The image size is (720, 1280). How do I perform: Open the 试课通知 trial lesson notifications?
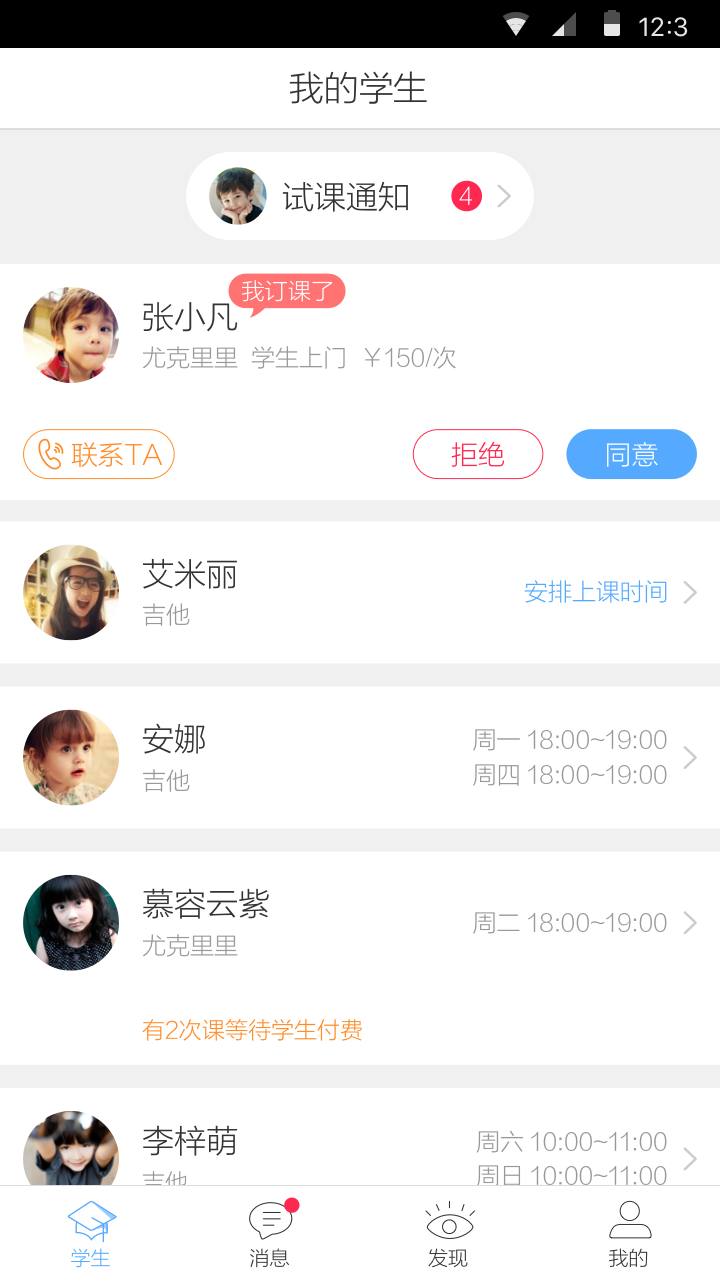tap(359, 196)
